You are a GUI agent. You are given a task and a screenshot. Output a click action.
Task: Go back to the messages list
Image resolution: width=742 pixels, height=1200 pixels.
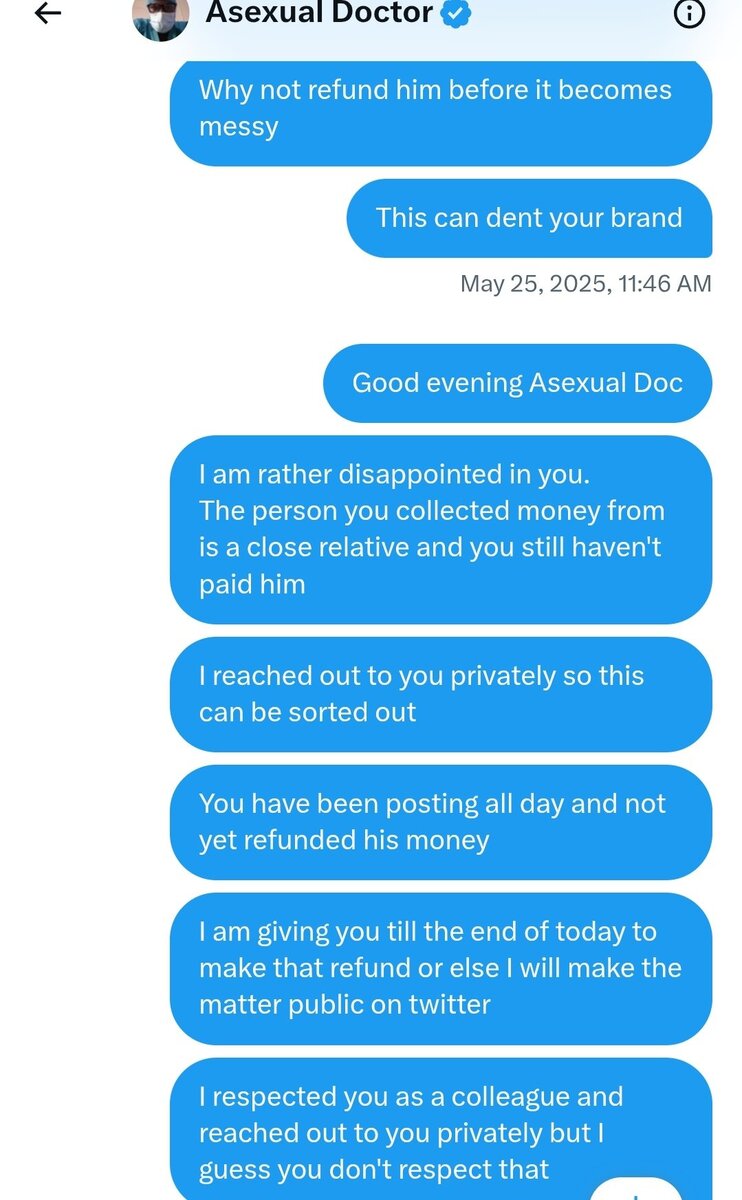tap(48, 13)
